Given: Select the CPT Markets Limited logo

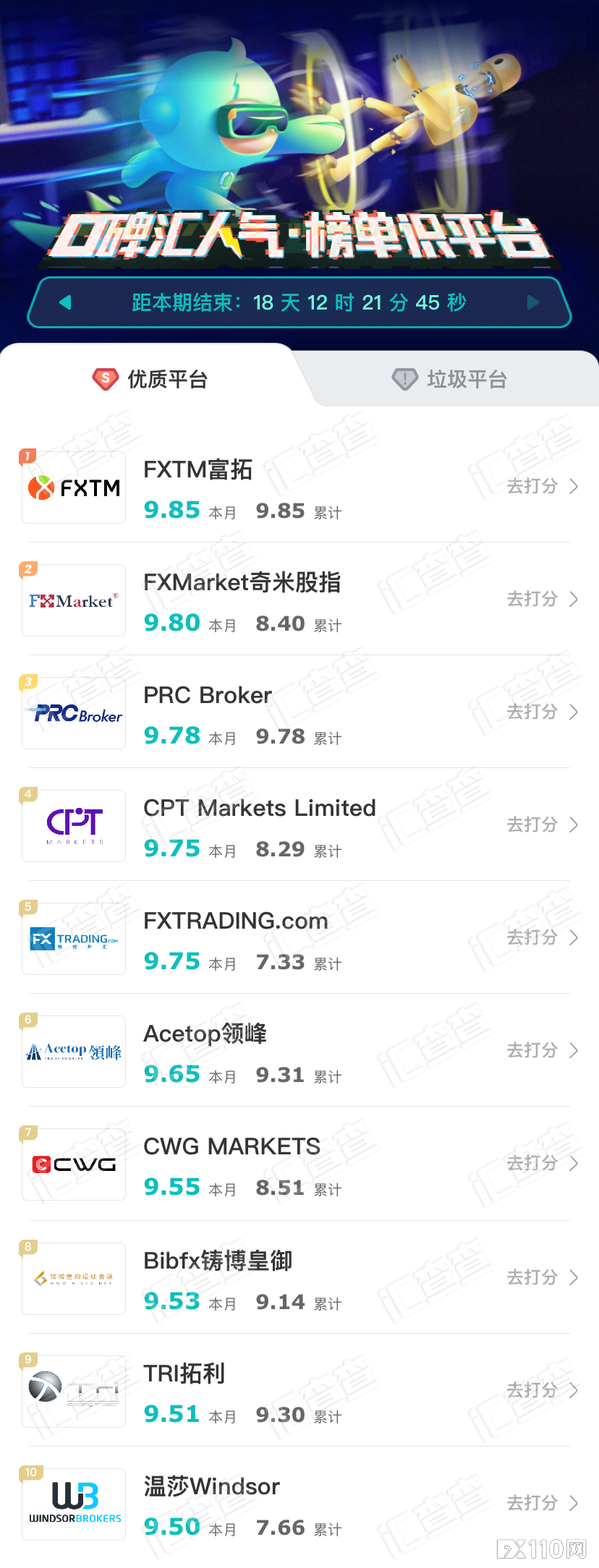Looking at the screenshot, I should [73, 825].
